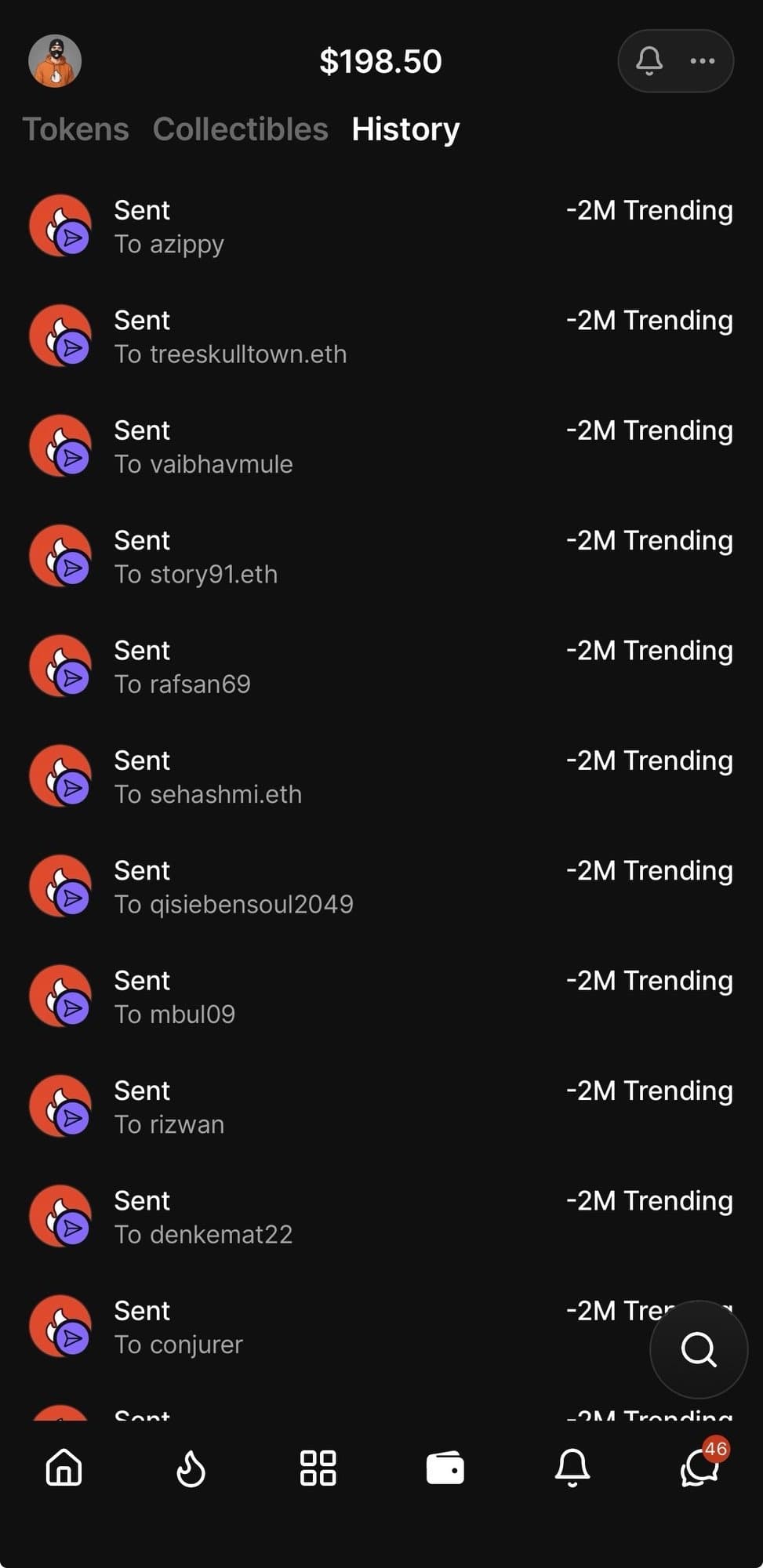Tap the -2M Trending amount for rafsan69
Image resolution: width=763 pixels, height=1568 pixels.
(648, 650)
